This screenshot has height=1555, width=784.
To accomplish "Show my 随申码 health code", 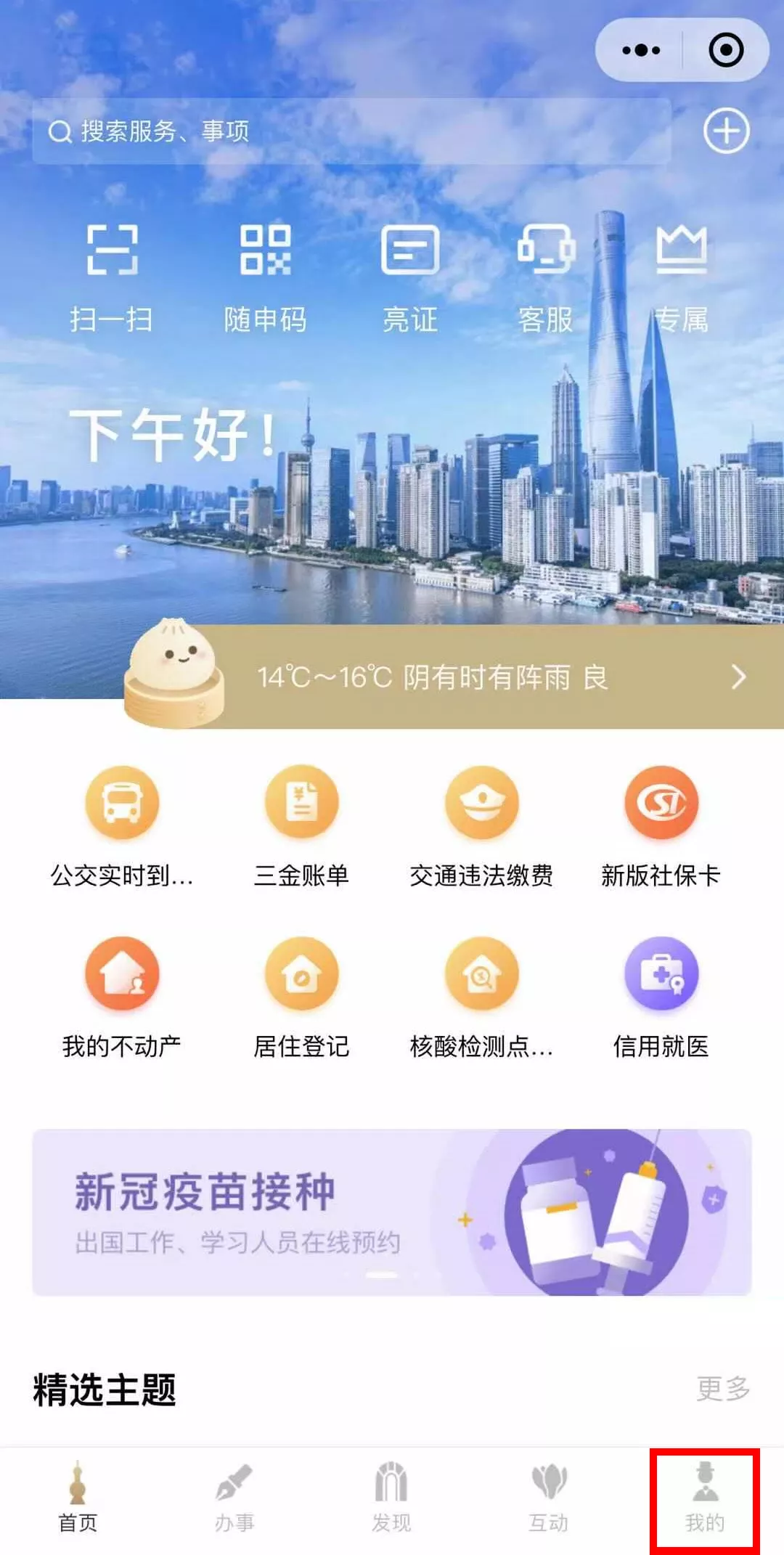I will [x=265, y=276].
